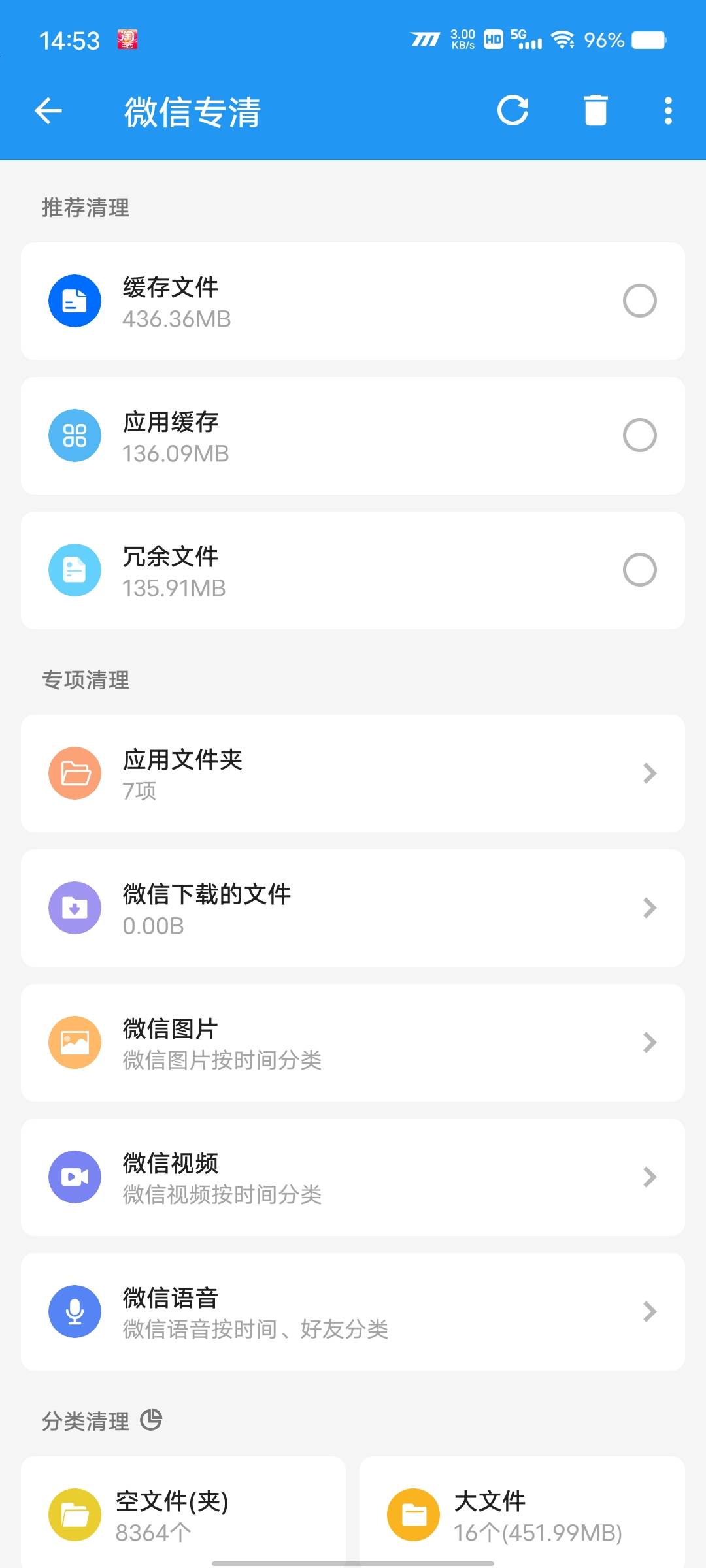The image size is (706, 1568).
Task: Open the three-dot overflow menu
Action: pos(668,110)
